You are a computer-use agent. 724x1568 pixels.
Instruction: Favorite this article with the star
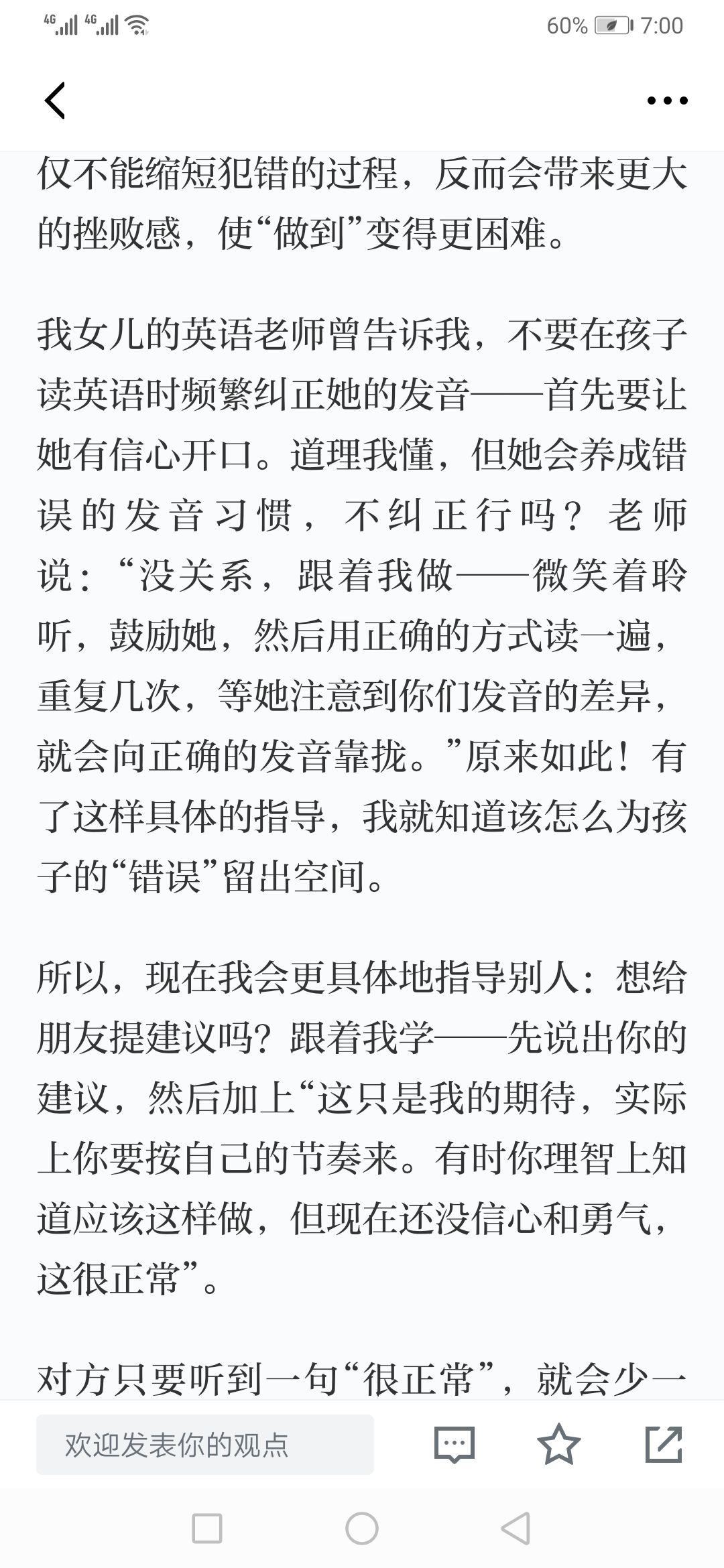coord(559,1443)
